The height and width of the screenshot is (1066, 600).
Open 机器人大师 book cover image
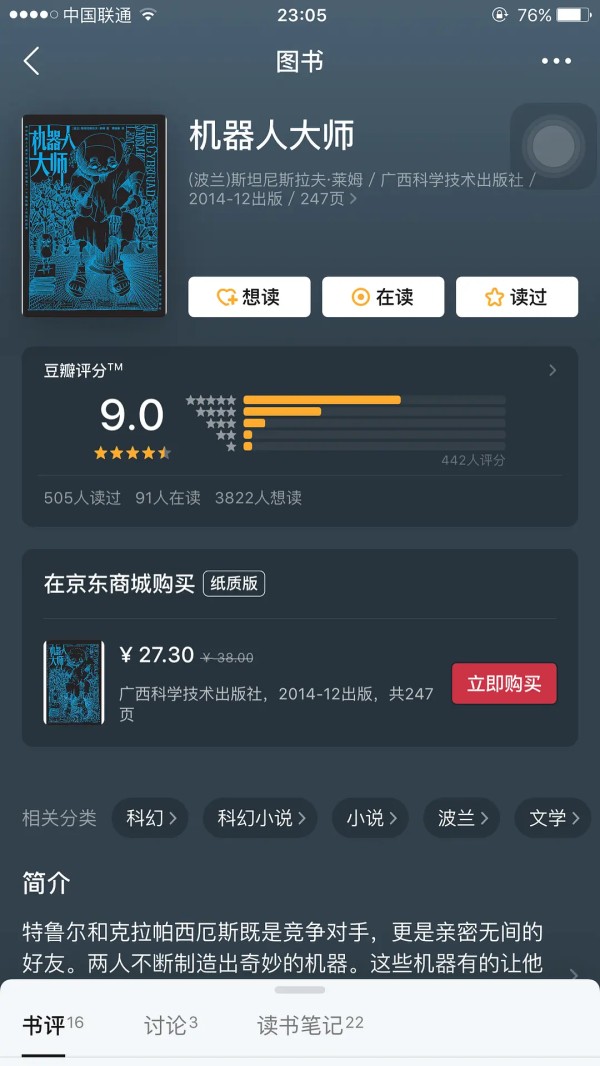[x=94, y=216]
